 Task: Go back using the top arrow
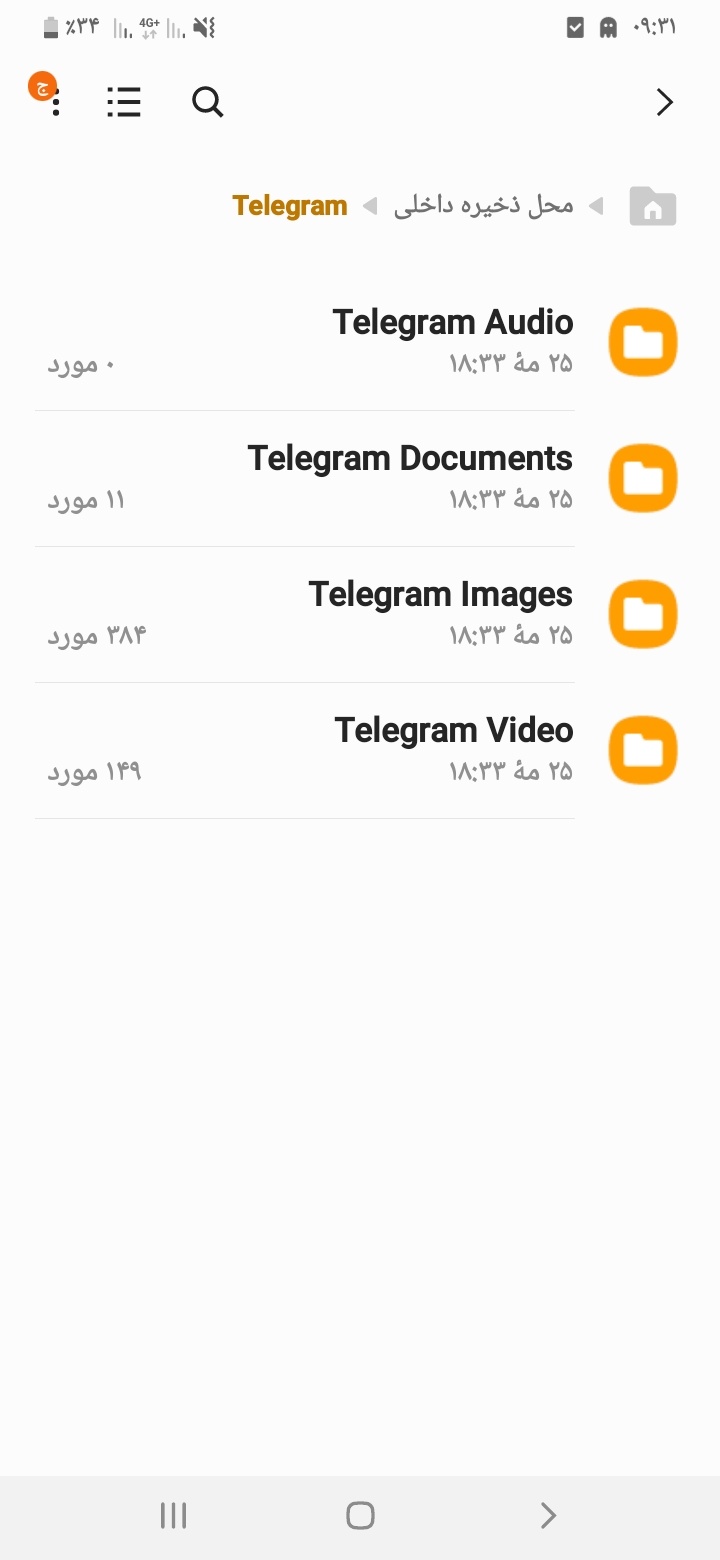point(665,102)
